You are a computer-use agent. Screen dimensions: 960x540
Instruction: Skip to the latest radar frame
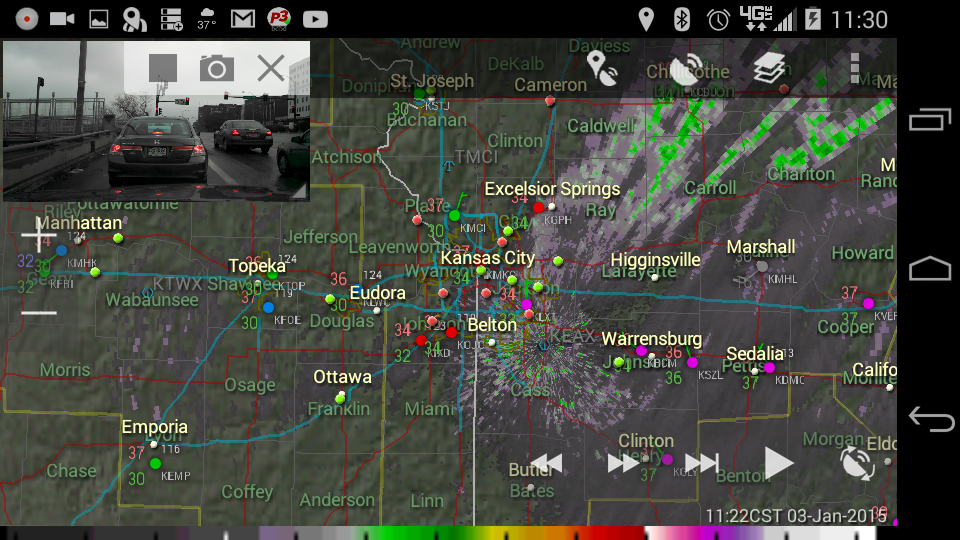point(702,463)
